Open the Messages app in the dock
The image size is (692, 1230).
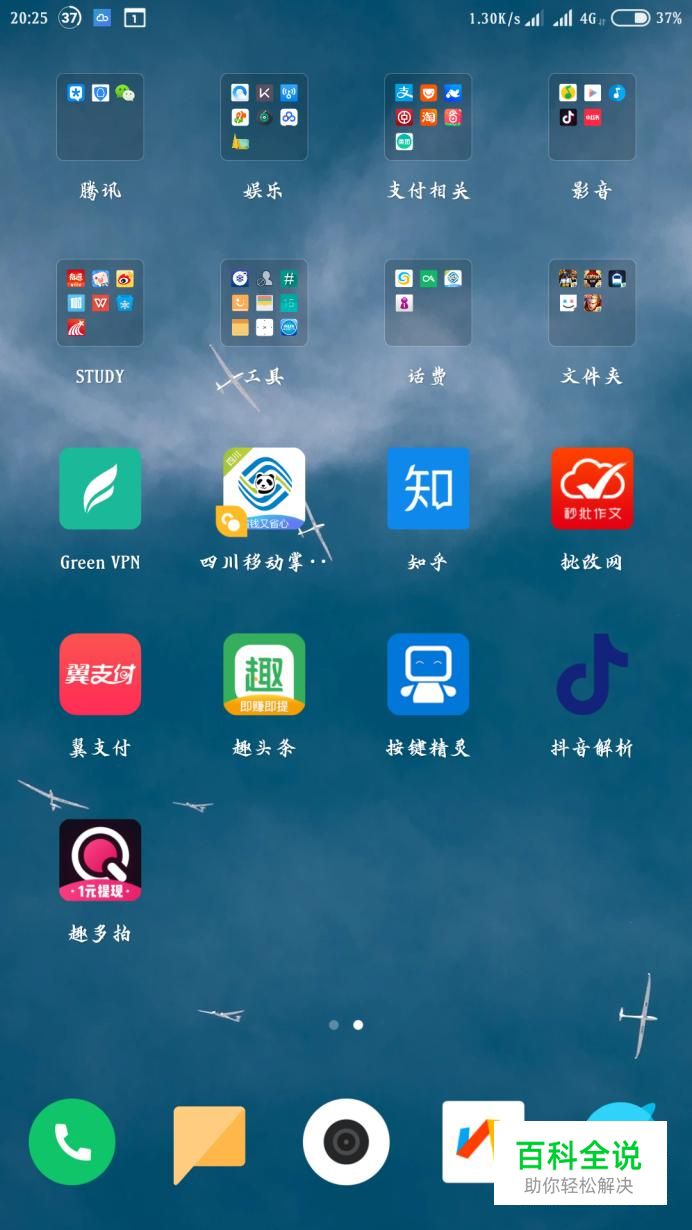(209, 1142)
